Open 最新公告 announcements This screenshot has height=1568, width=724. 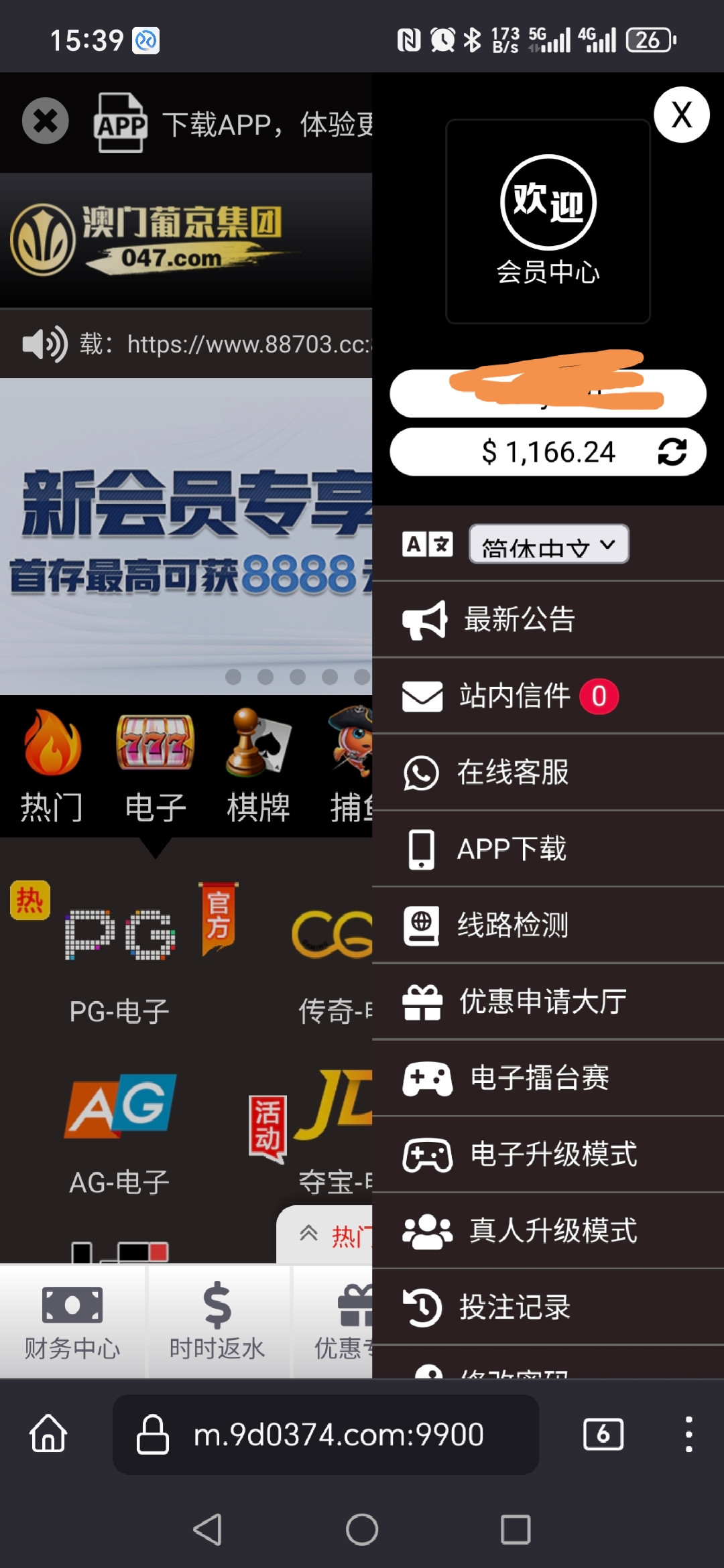pos(520,619)
